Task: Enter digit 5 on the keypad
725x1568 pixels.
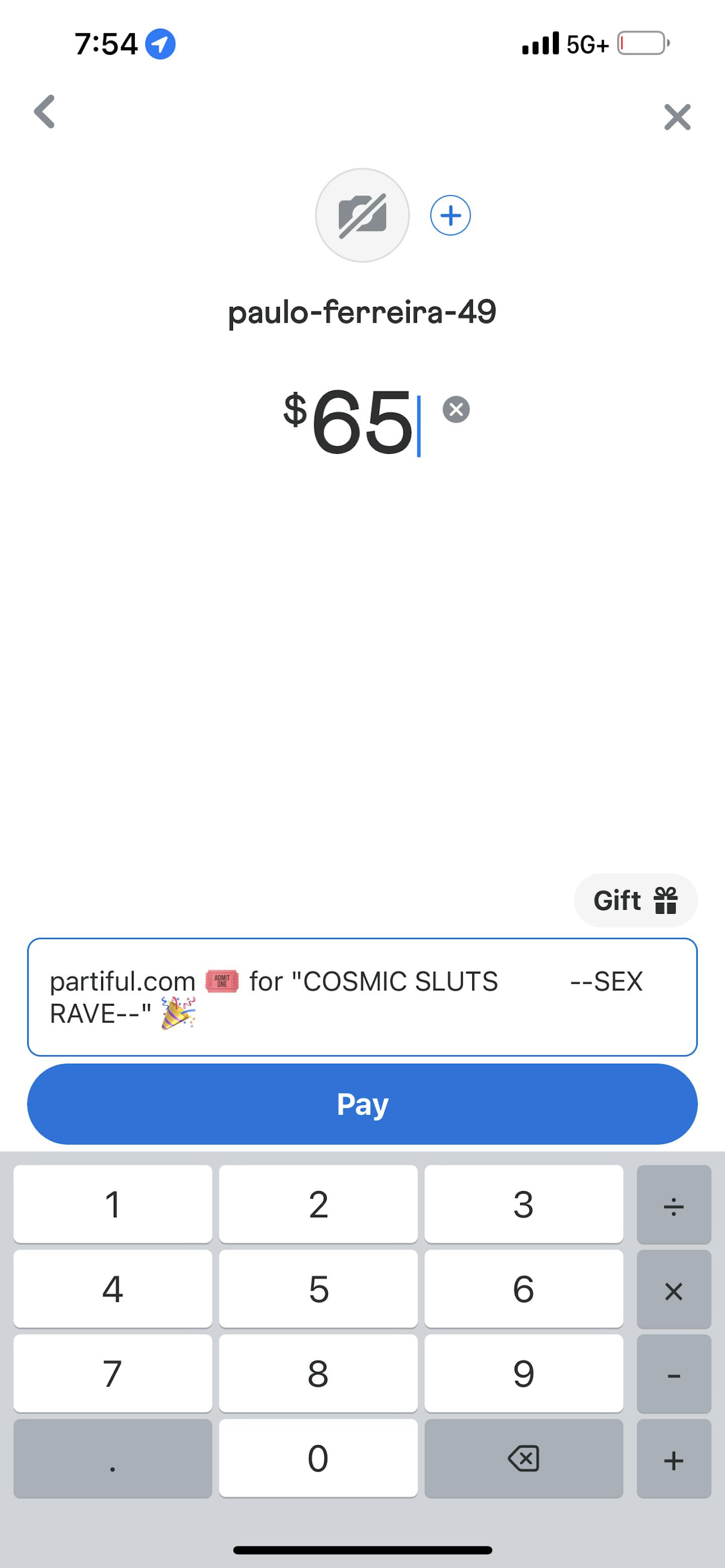Action: click(318, 1289)
